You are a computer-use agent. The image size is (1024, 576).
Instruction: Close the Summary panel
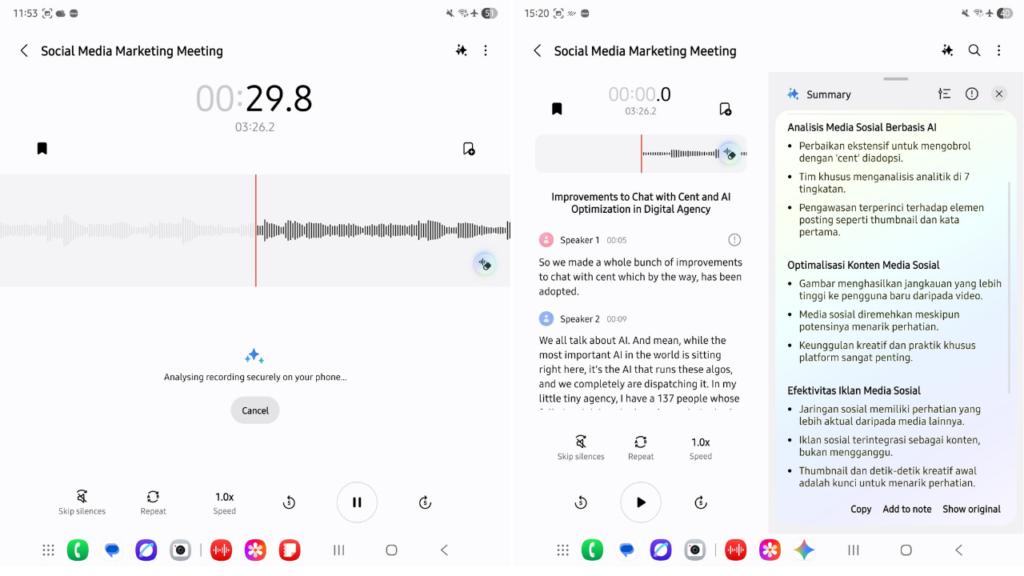tap(998, 93)
